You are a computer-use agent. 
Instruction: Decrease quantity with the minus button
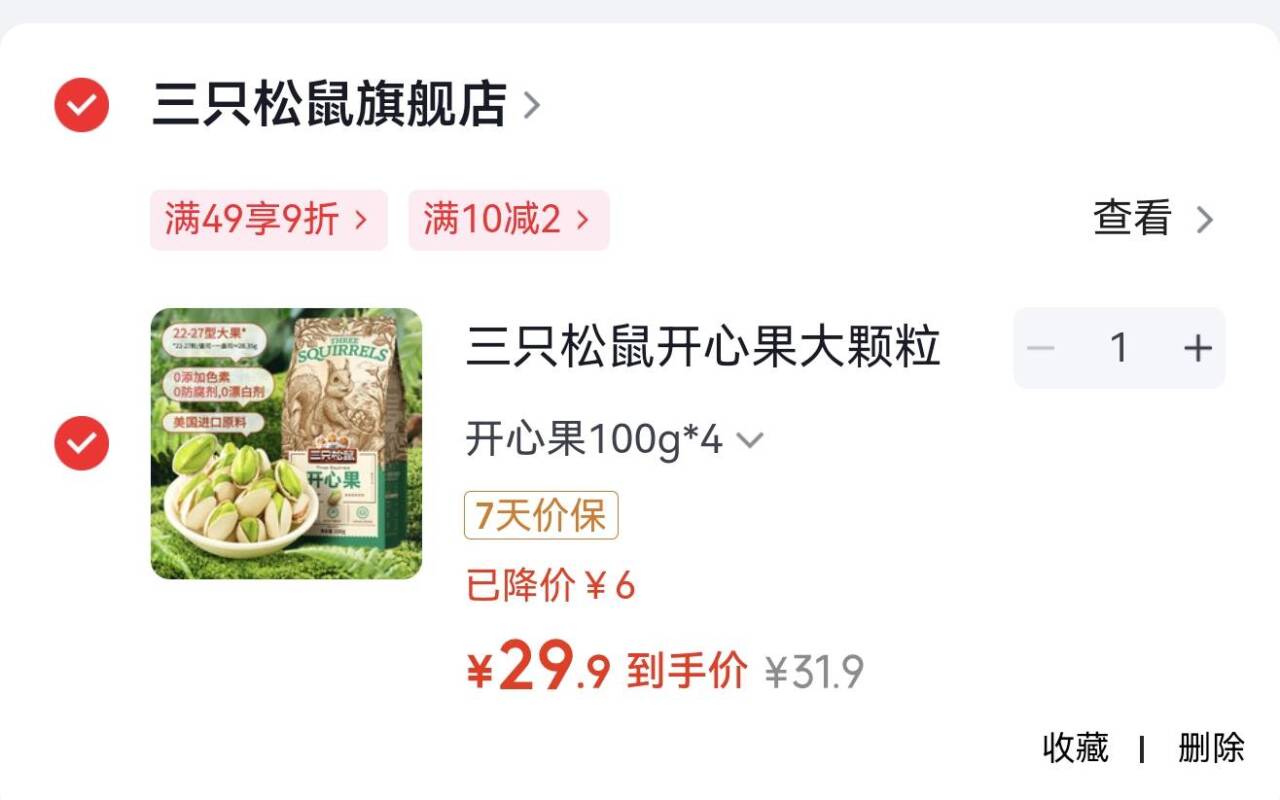tap(1041, 348)
